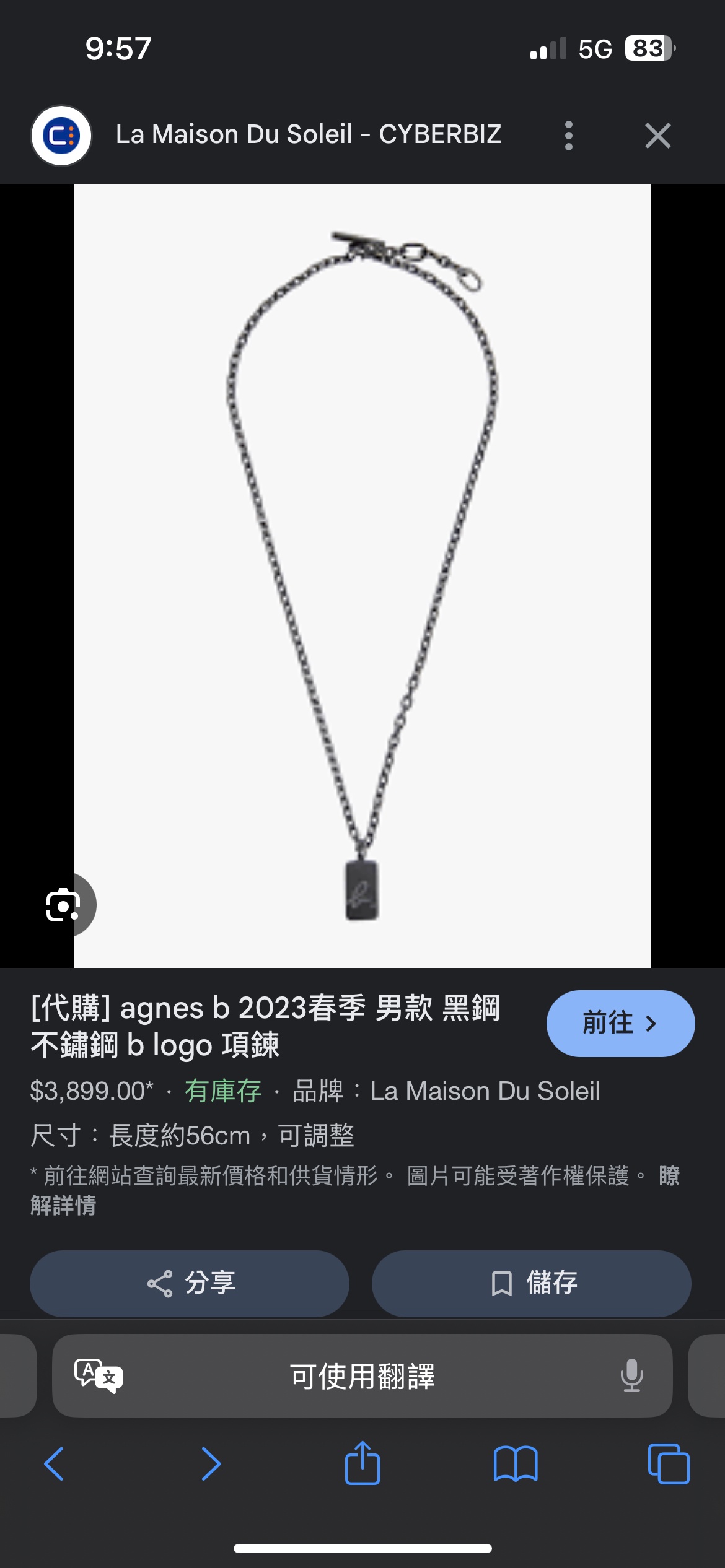725x1568 pixels.
Task: Show all open Safari tabs
Action: pos(668,1464)
